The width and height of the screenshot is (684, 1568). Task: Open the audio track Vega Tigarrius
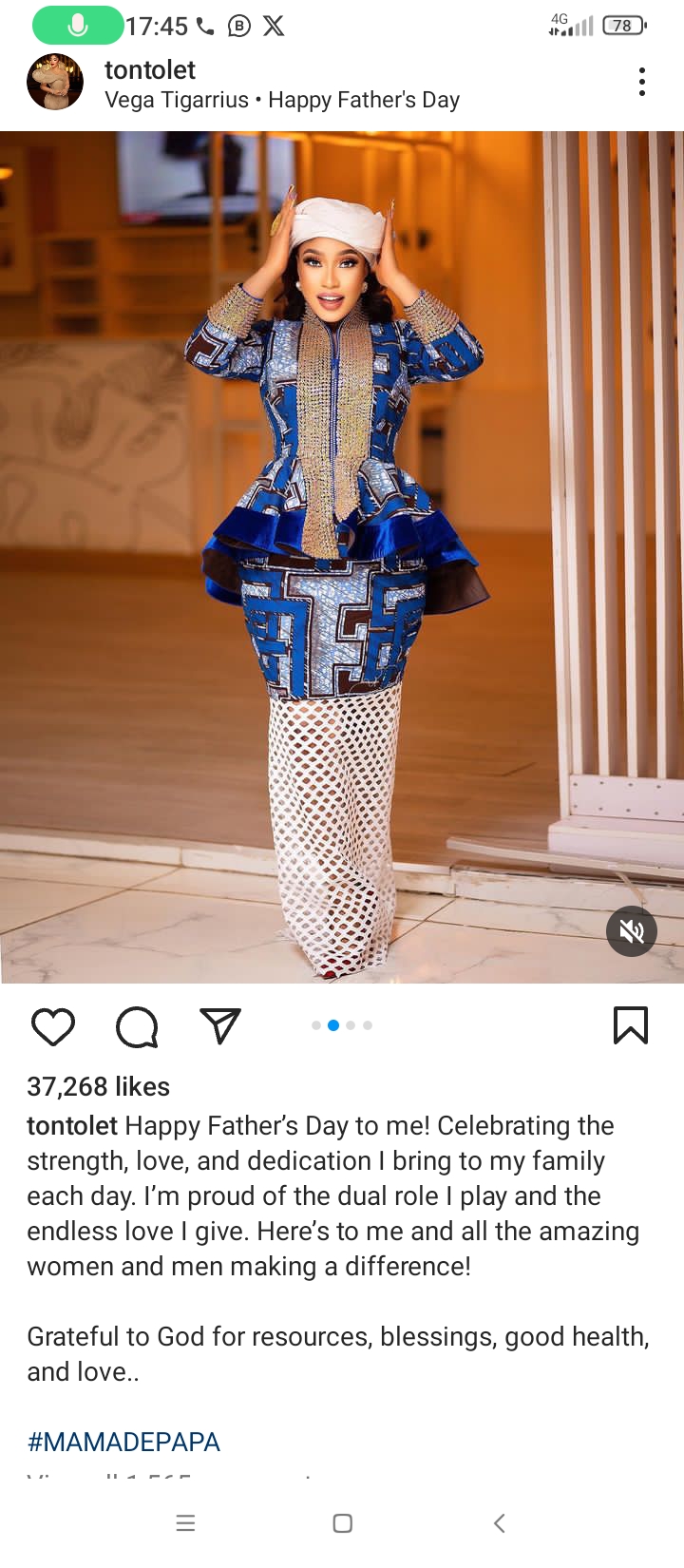point(177,100)
